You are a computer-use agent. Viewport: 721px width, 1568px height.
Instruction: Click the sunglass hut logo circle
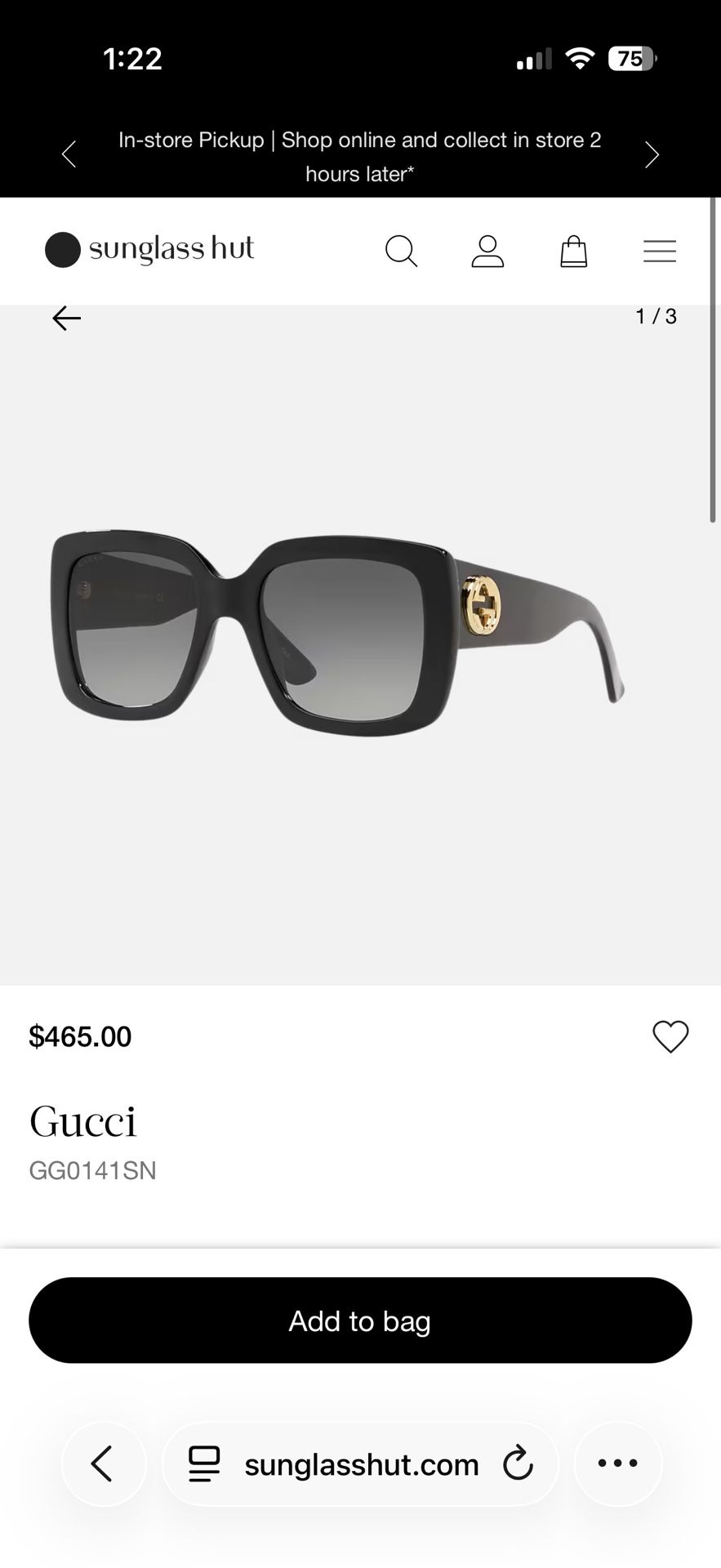(62, 249)
